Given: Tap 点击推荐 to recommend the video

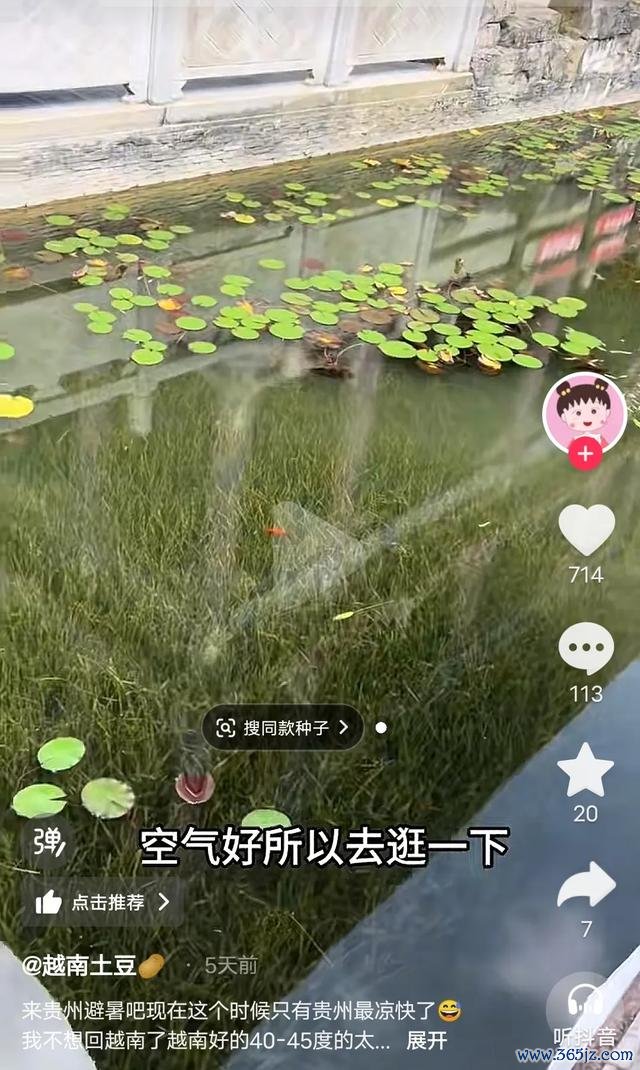Looking at the screenshot, I should (102, 902).
